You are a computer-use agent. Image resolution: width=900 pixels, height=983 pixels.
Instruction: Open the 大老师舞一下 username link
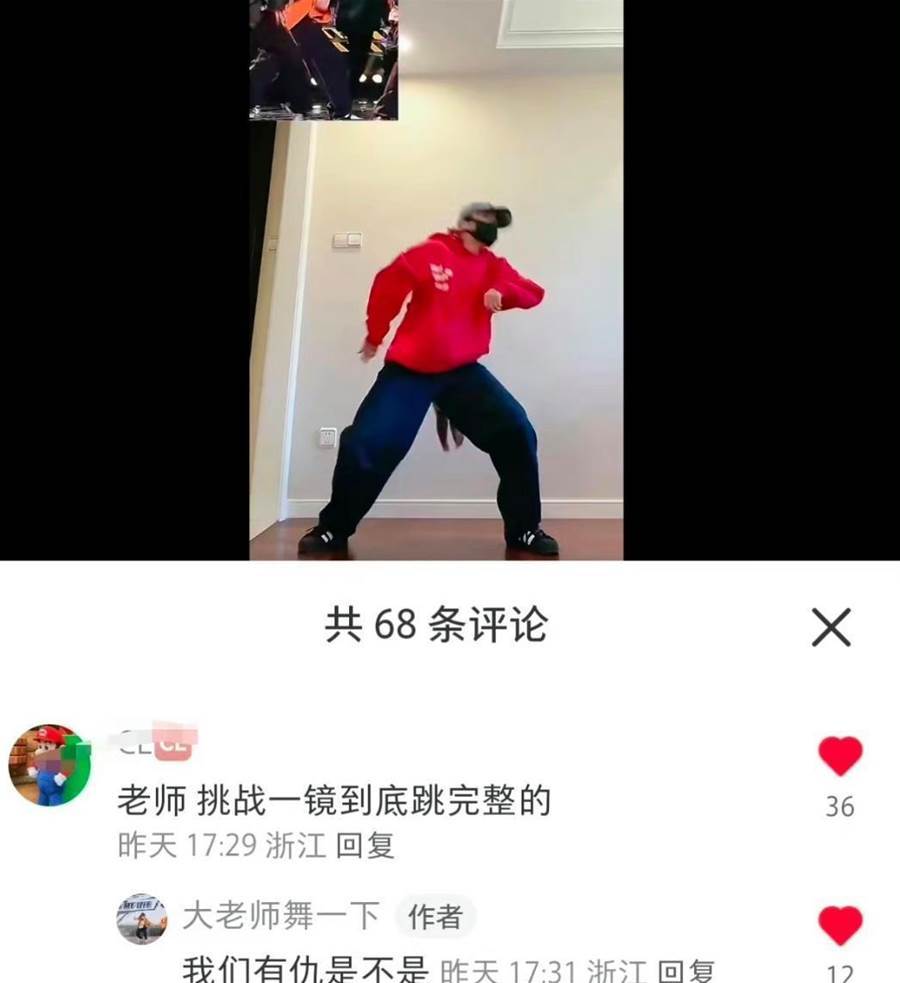pyautogui.click(x=281, y=916)
